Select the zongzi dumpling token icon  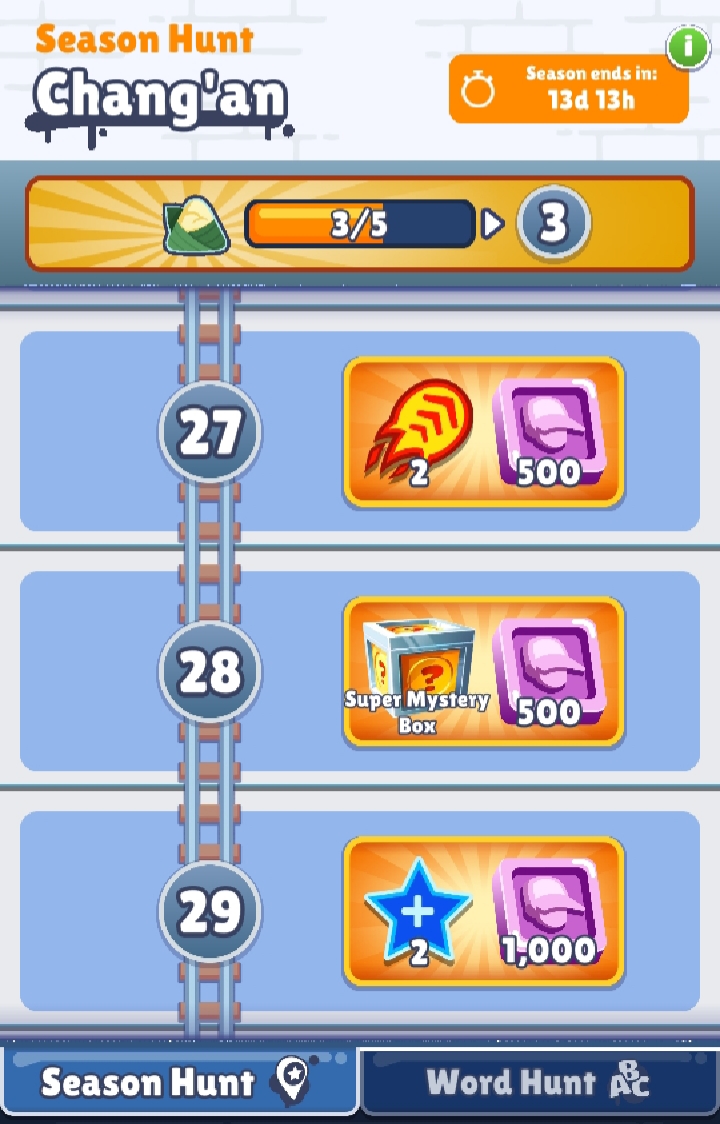pos(196,224)
